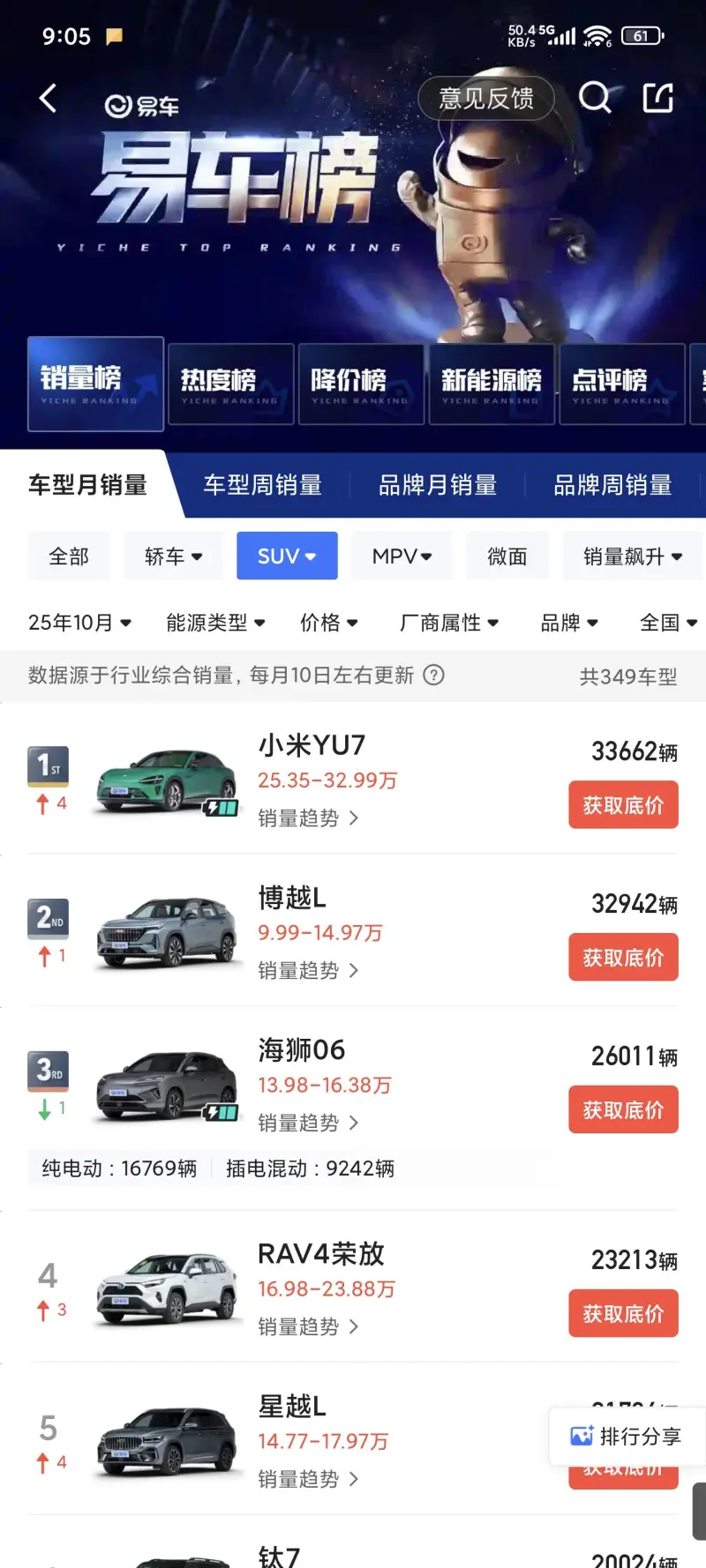Screen dimensions: 706x1568
Task: Open the search icon
Action: [595, 98]
